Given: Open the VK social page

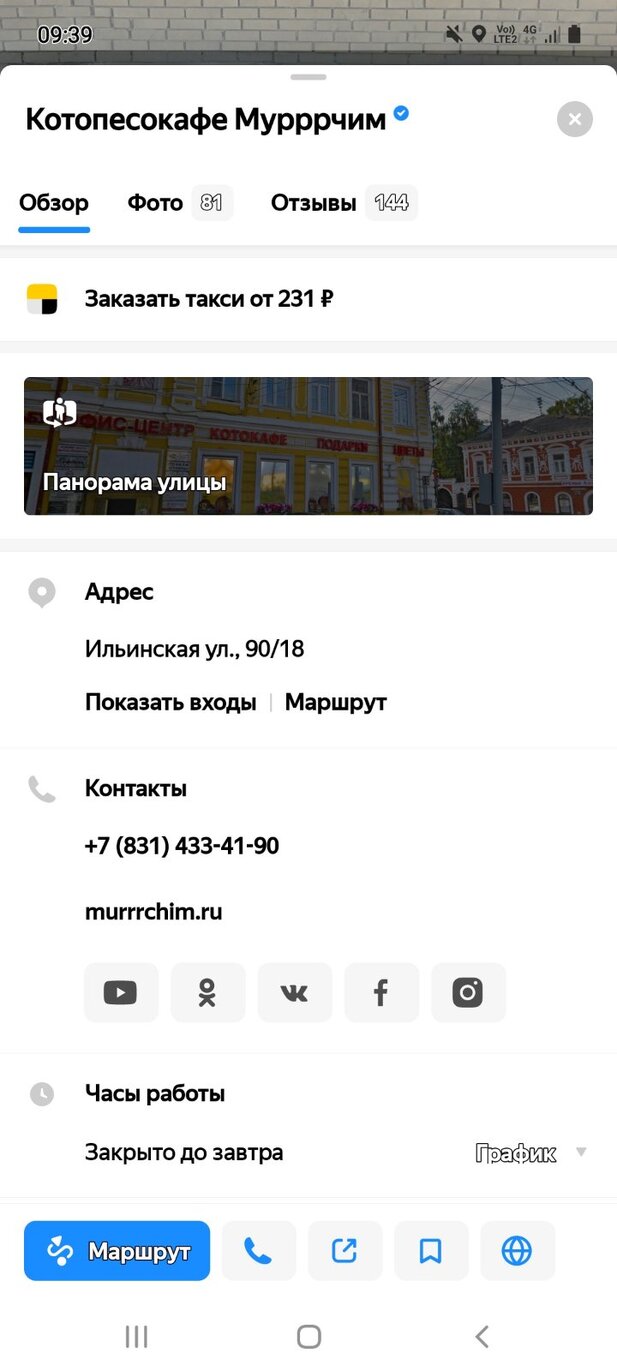Looking at the screenshot, I should coord(295,992).
